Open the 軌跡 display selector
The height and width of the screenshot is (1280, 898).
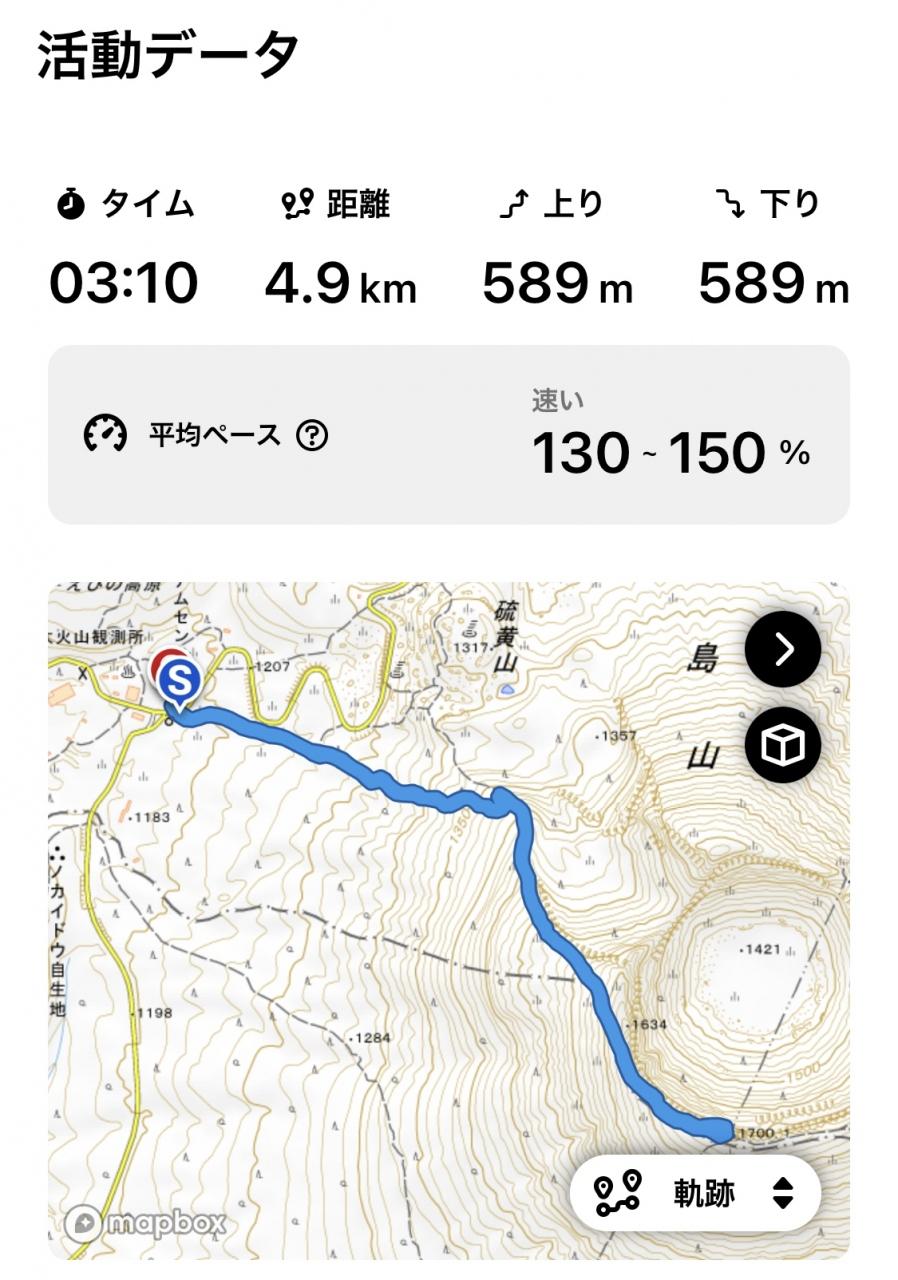[695, 1193]
